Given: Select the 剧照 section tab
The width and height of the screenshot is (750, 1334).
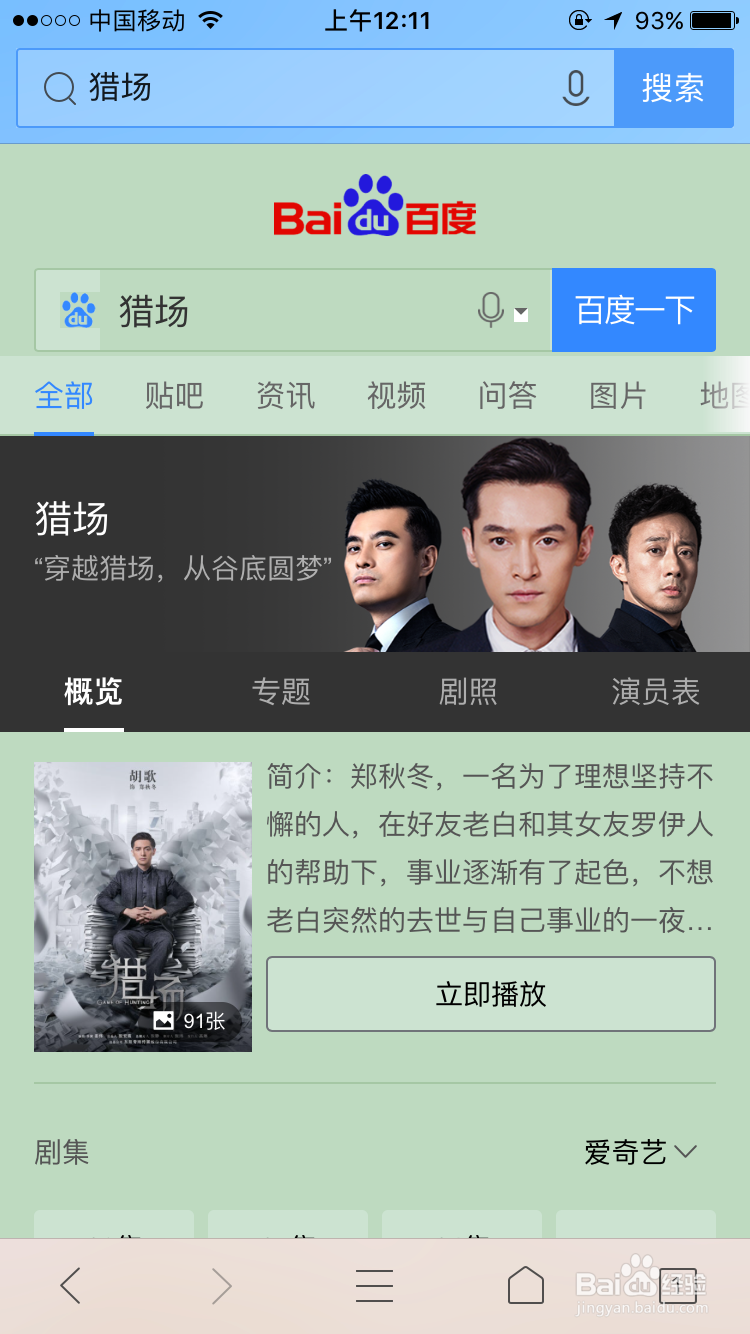Looking at the screenshot, I should (x=466, y=692).
